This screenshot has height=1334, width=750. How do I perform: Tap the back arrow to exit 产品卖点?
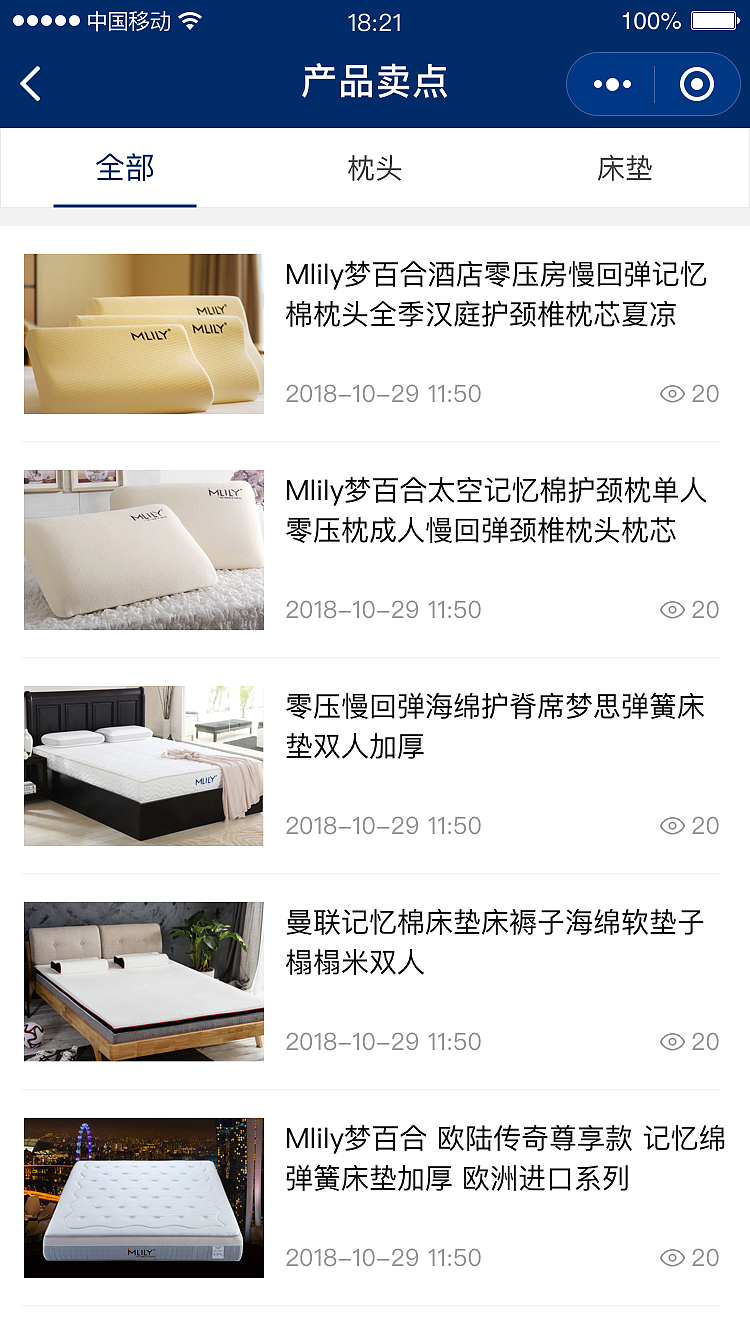pyautogui.click(x=30, y=84)
